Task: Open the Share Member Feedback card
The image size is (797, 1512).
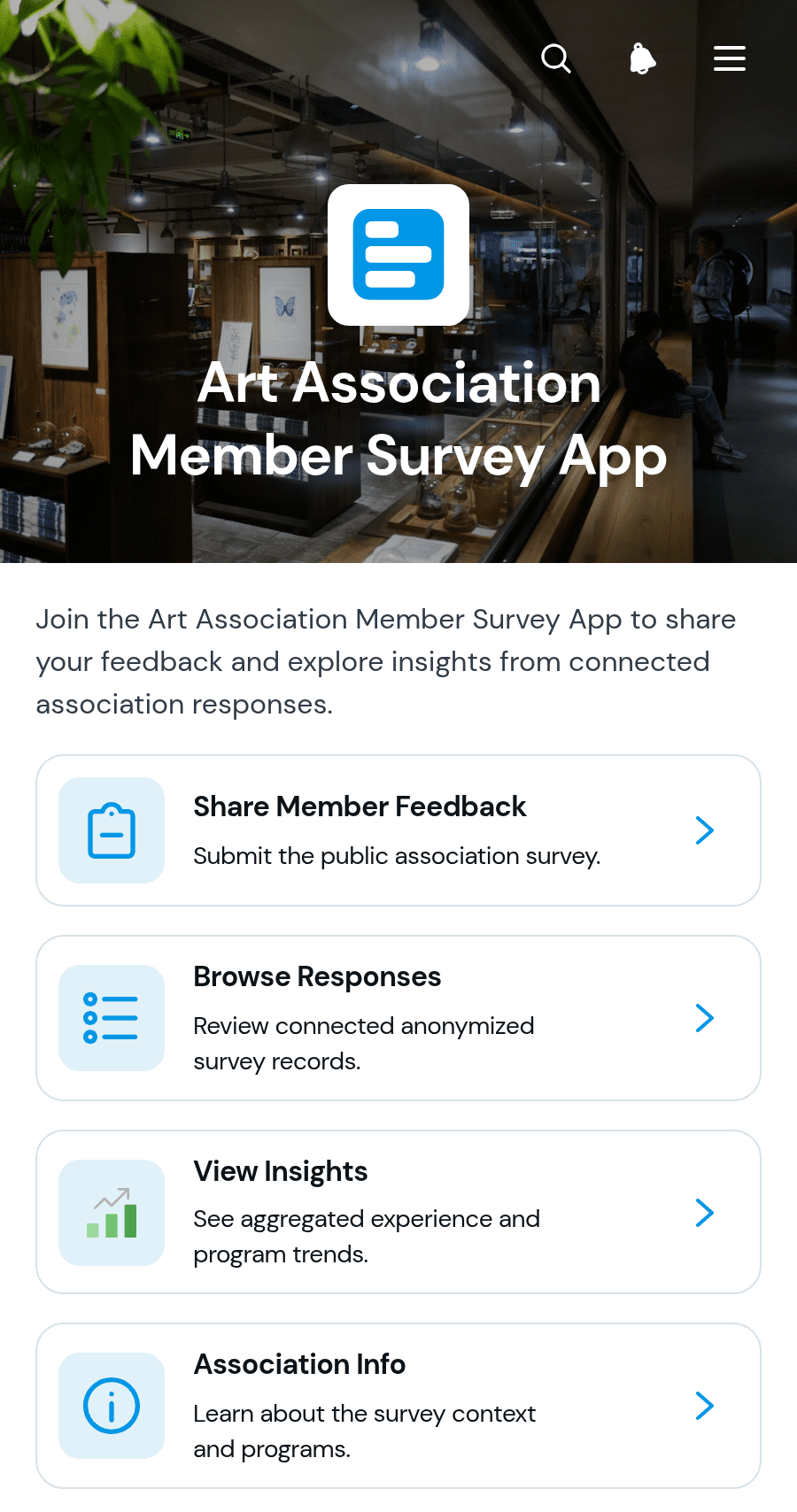Action: tap(398, 830)
